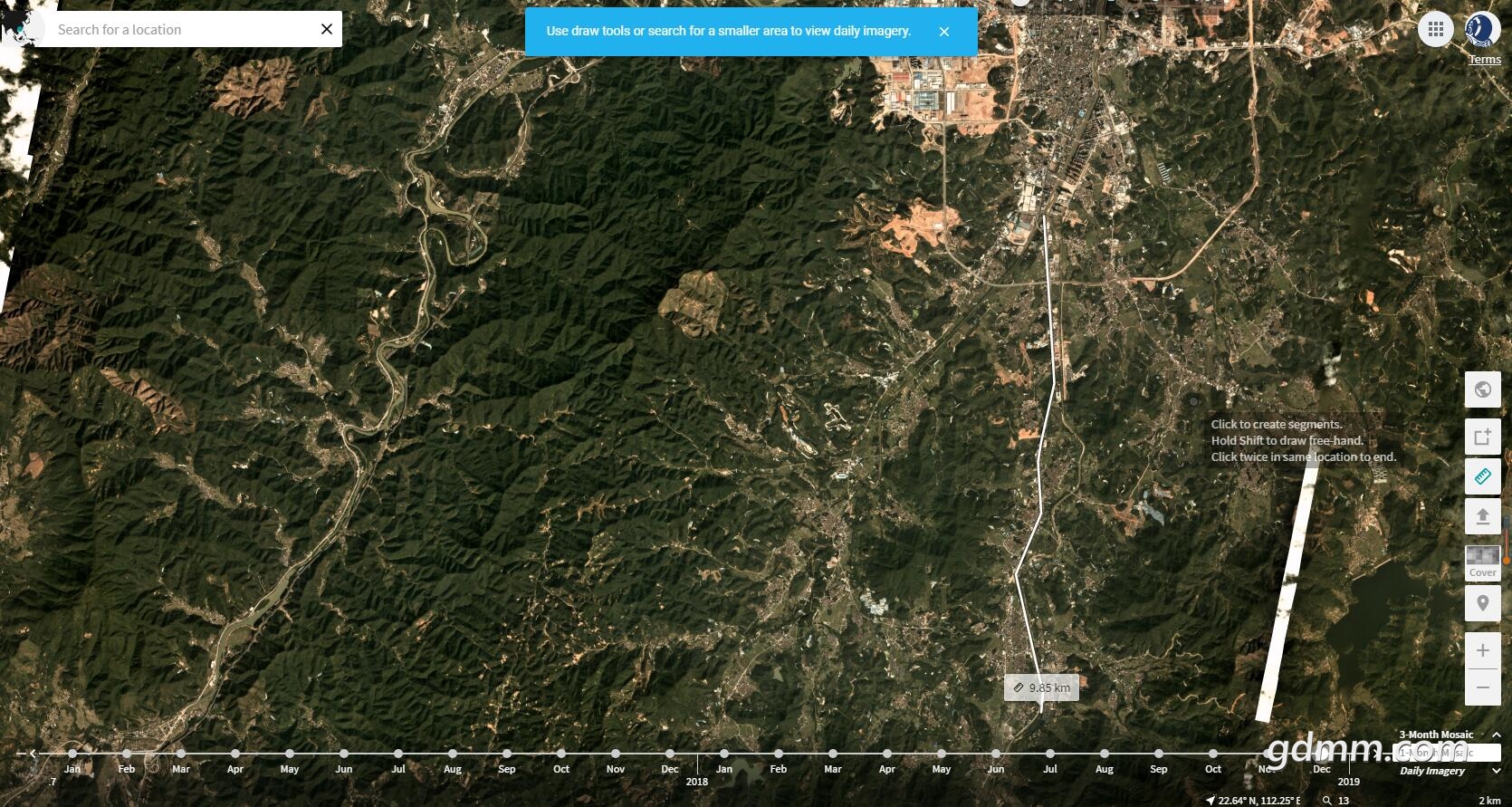Viewport: 1512px width, 807px height.
Task: Select the draw area tool
Action: point(1482,437)
